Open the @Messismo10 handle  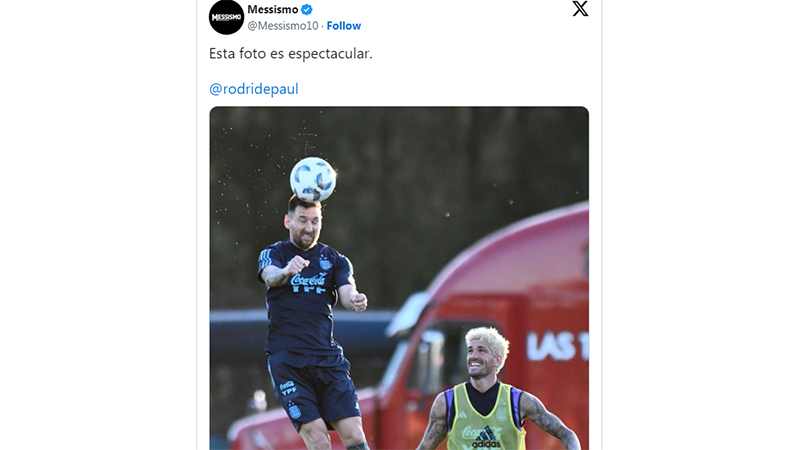(x=283, y=26)
